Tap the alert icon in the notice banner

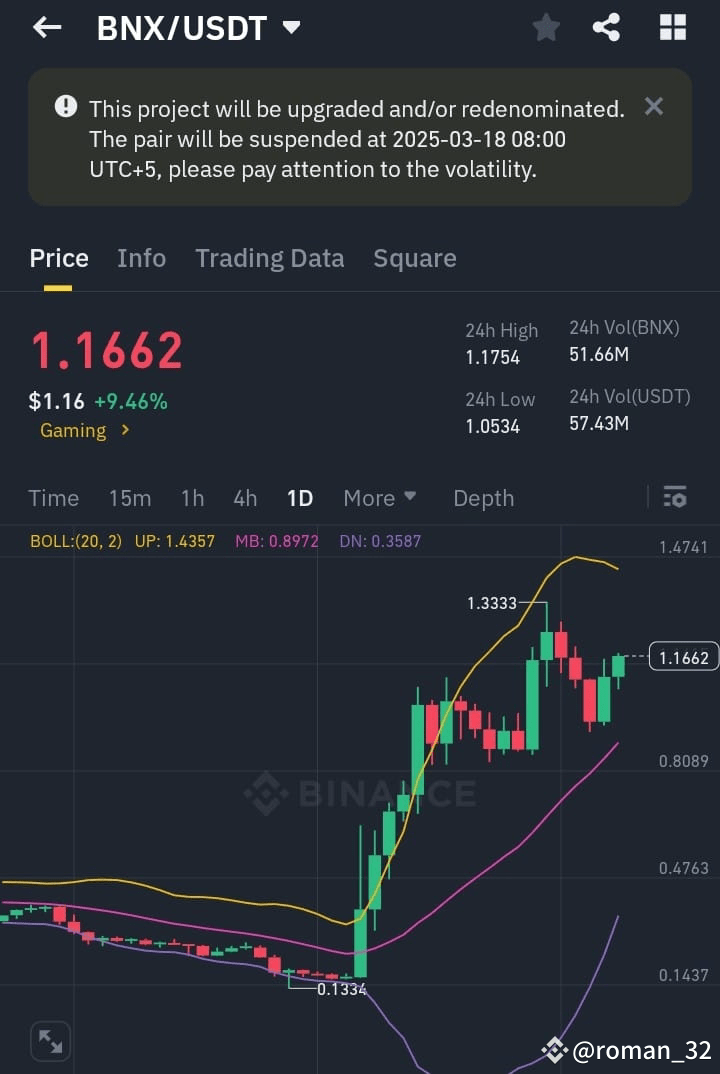(64, 105)
